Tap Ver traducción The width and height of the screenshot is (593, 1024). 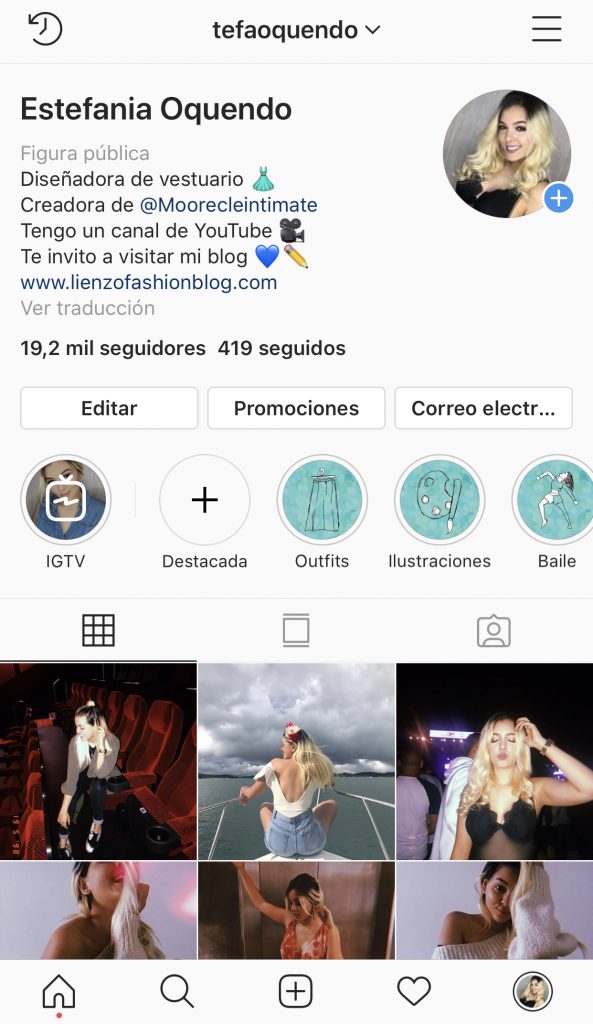(88, 308)
